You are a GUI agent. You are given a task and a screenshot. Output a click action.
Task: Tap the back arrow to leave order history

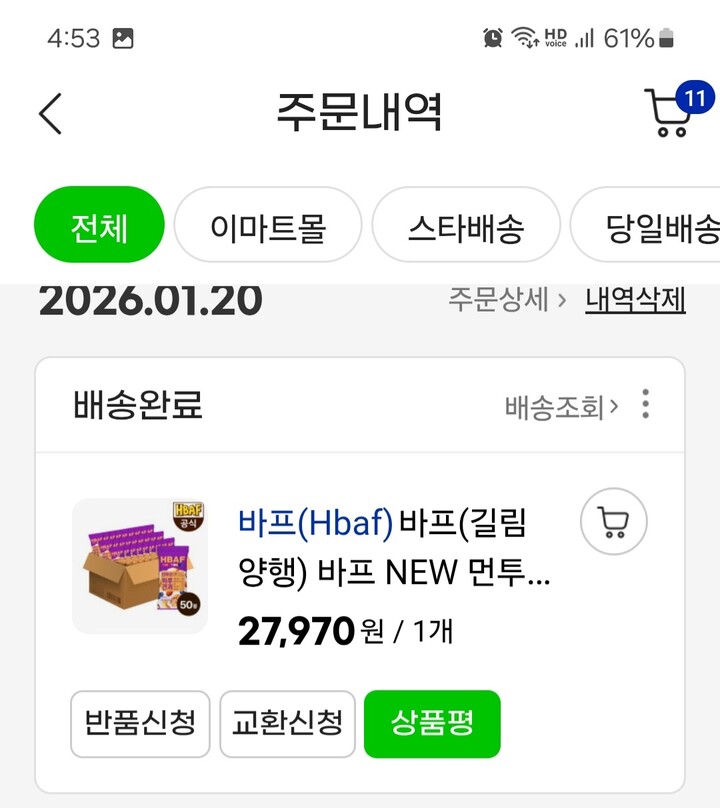[50, 113]
